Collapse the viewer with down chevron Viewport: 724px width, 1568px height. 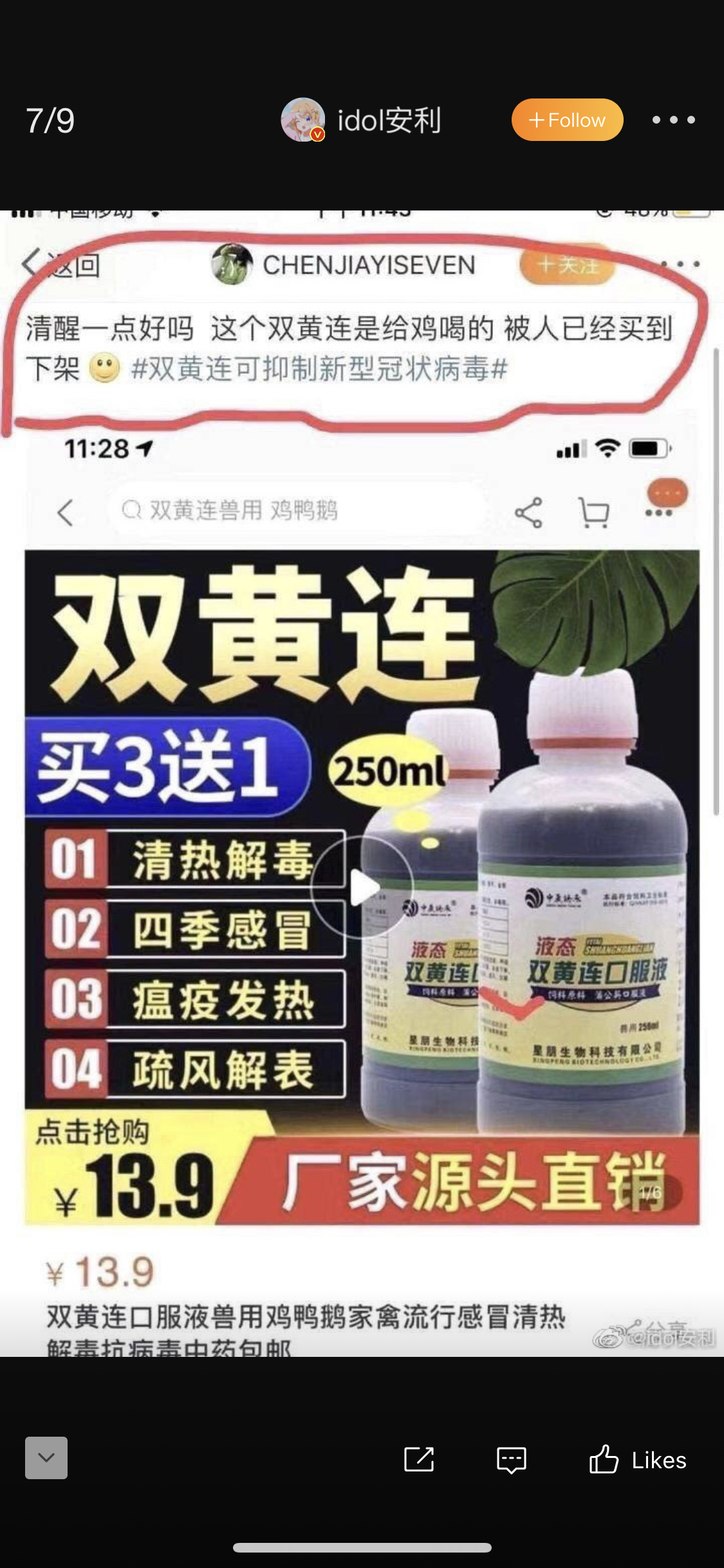tap(46, 1457)
